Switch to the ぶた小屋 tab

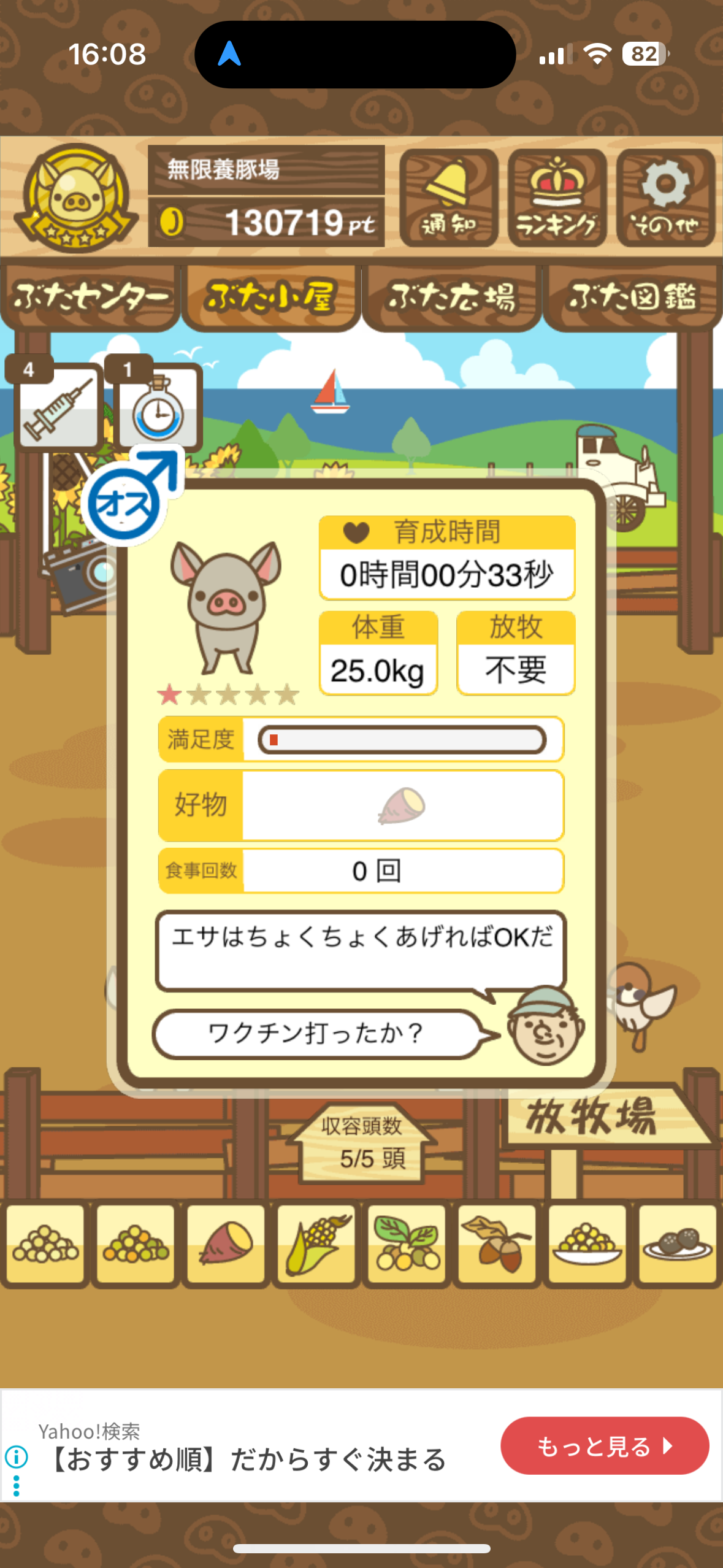(x=270, y=298)
